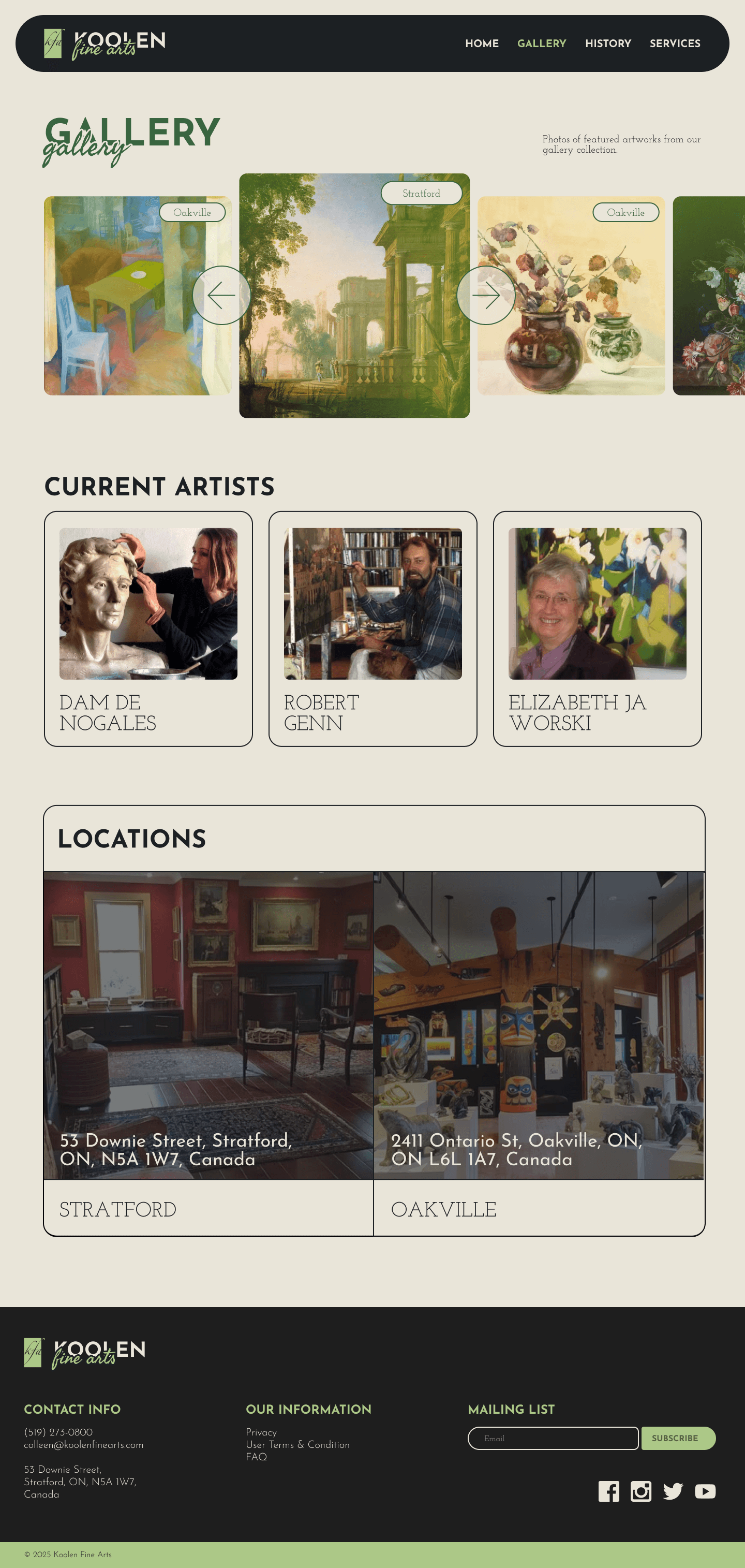Image resolution: width=745 pixels, height=1568 pixels.
Task: Open the FAQ link
Action: 256,1457
